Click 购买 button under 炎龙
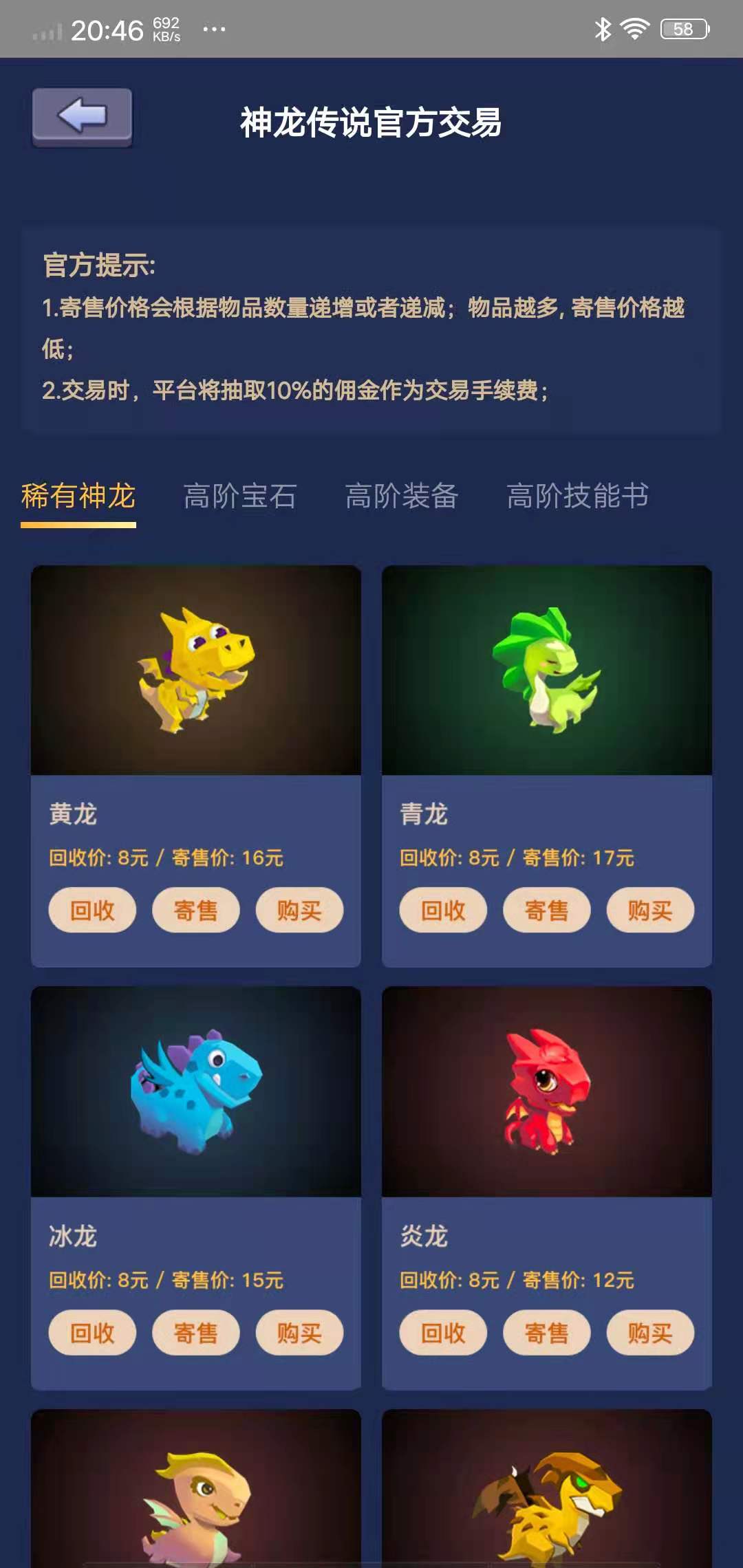This screenshot has width=743, height=1568. tap(649, 1333)
